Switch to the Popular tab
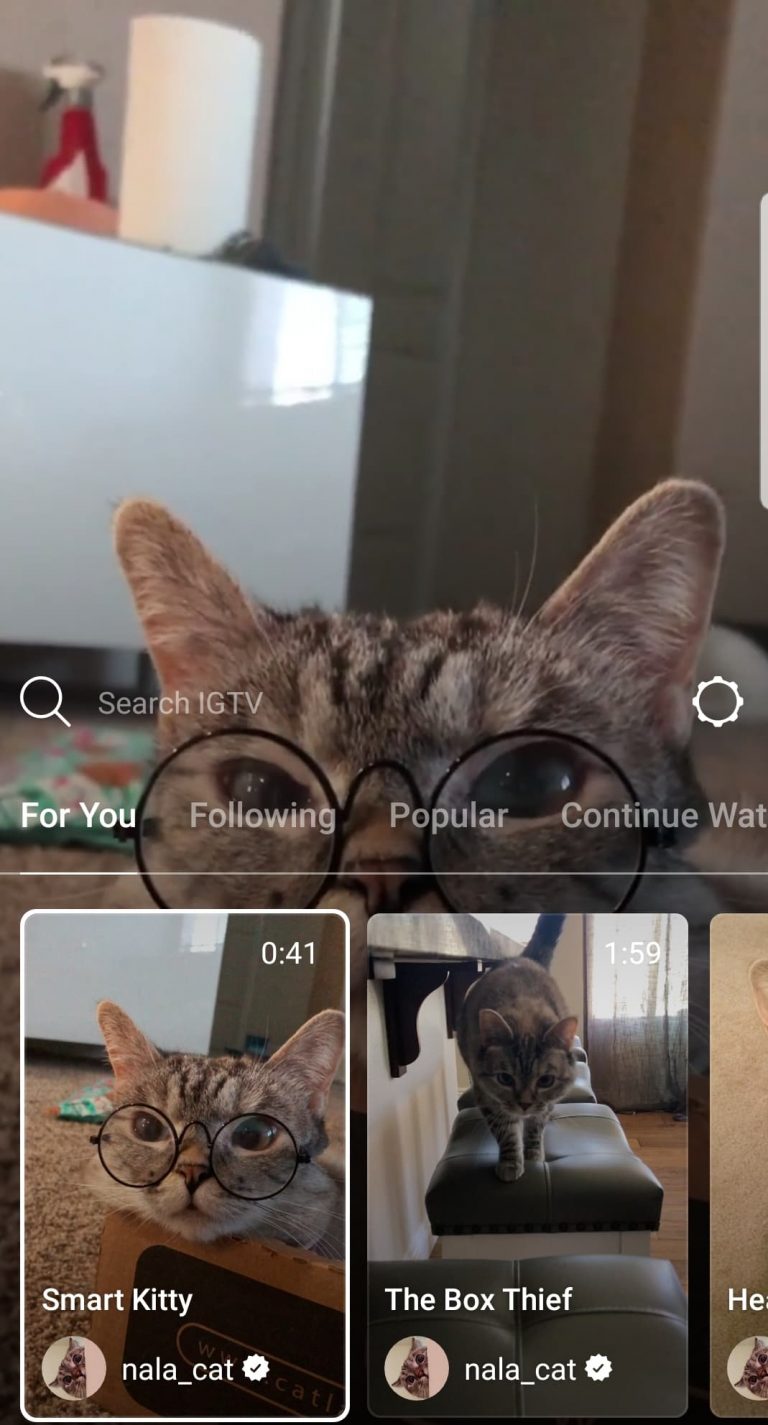Image resolution: width=768 pixels, height=1425 pixels. point(448,816)
